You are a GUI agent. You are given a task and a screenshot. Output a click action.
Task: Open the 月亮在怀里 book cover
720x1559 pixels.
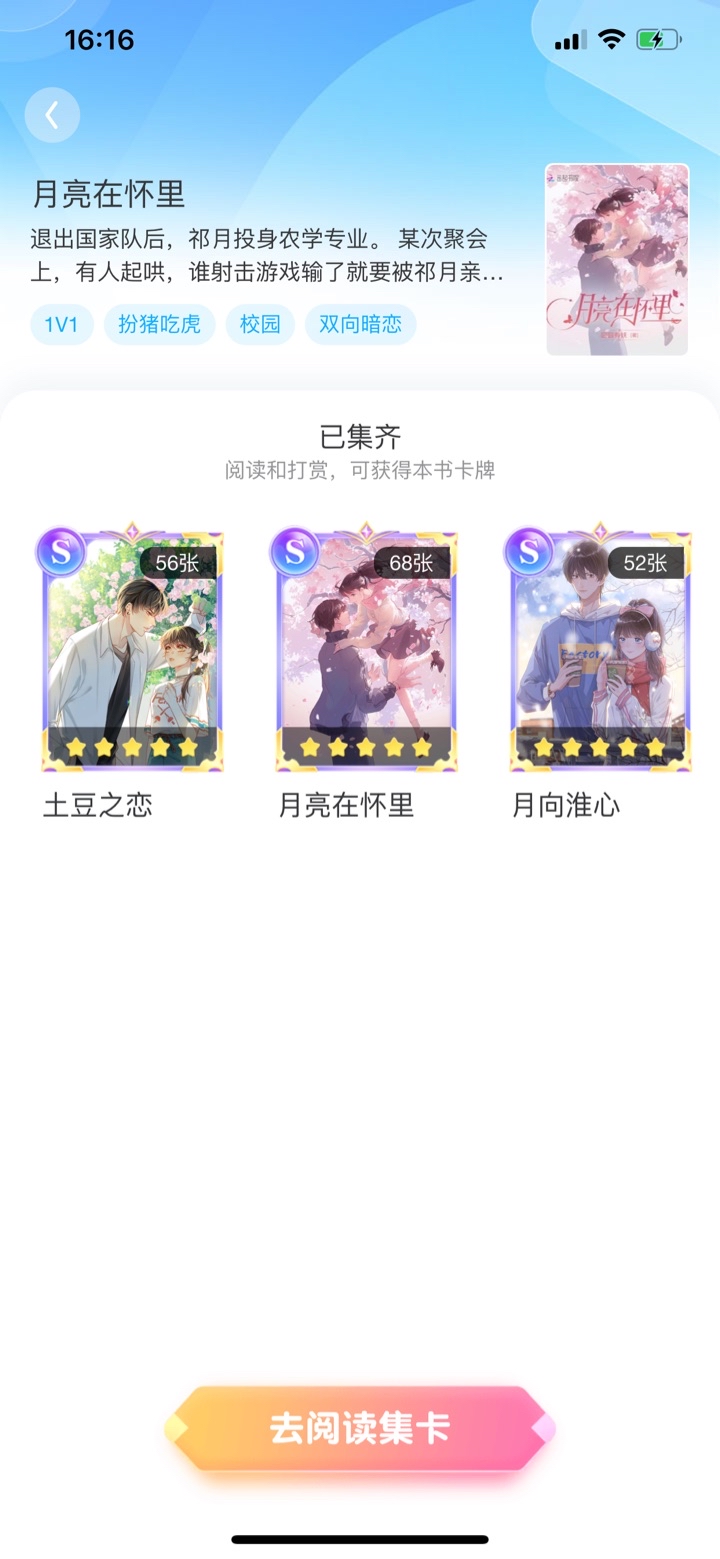click(617, 259)
